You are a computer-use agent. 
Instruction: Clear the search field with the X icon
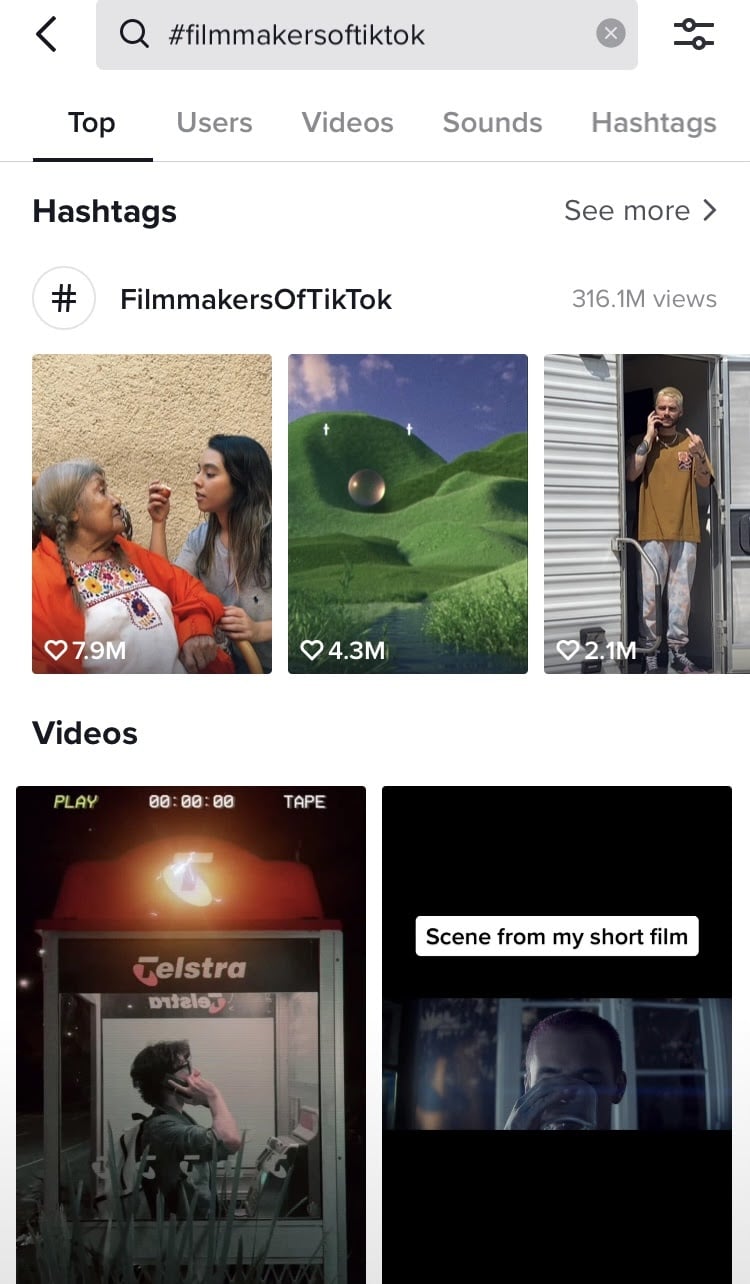tap(610, 32)
